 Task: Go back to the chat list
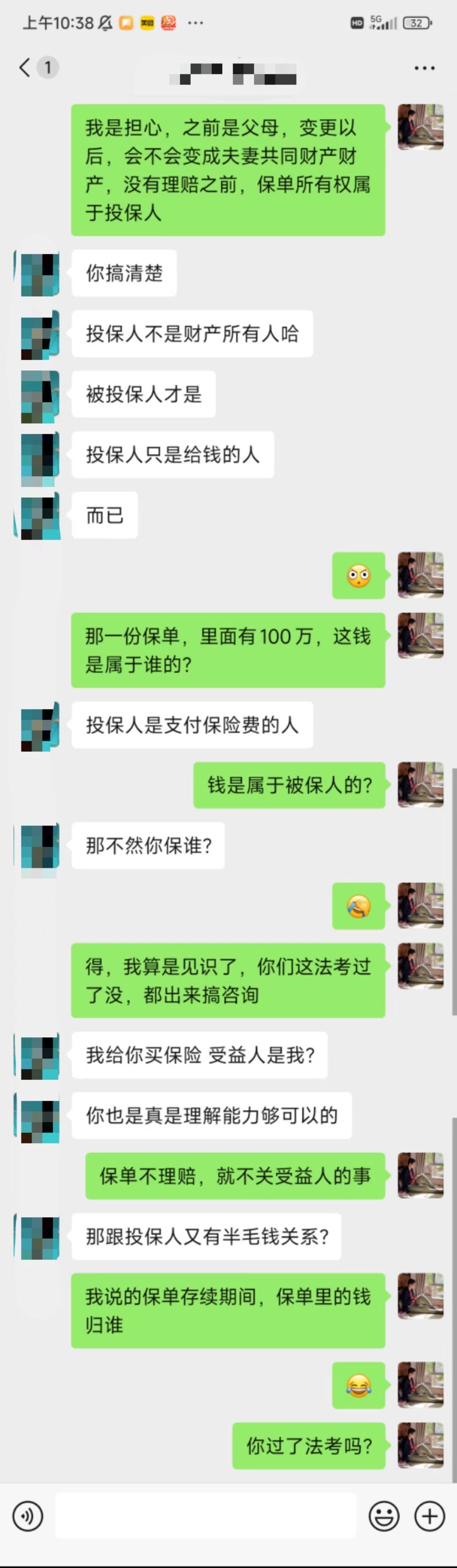click(25, 67)
